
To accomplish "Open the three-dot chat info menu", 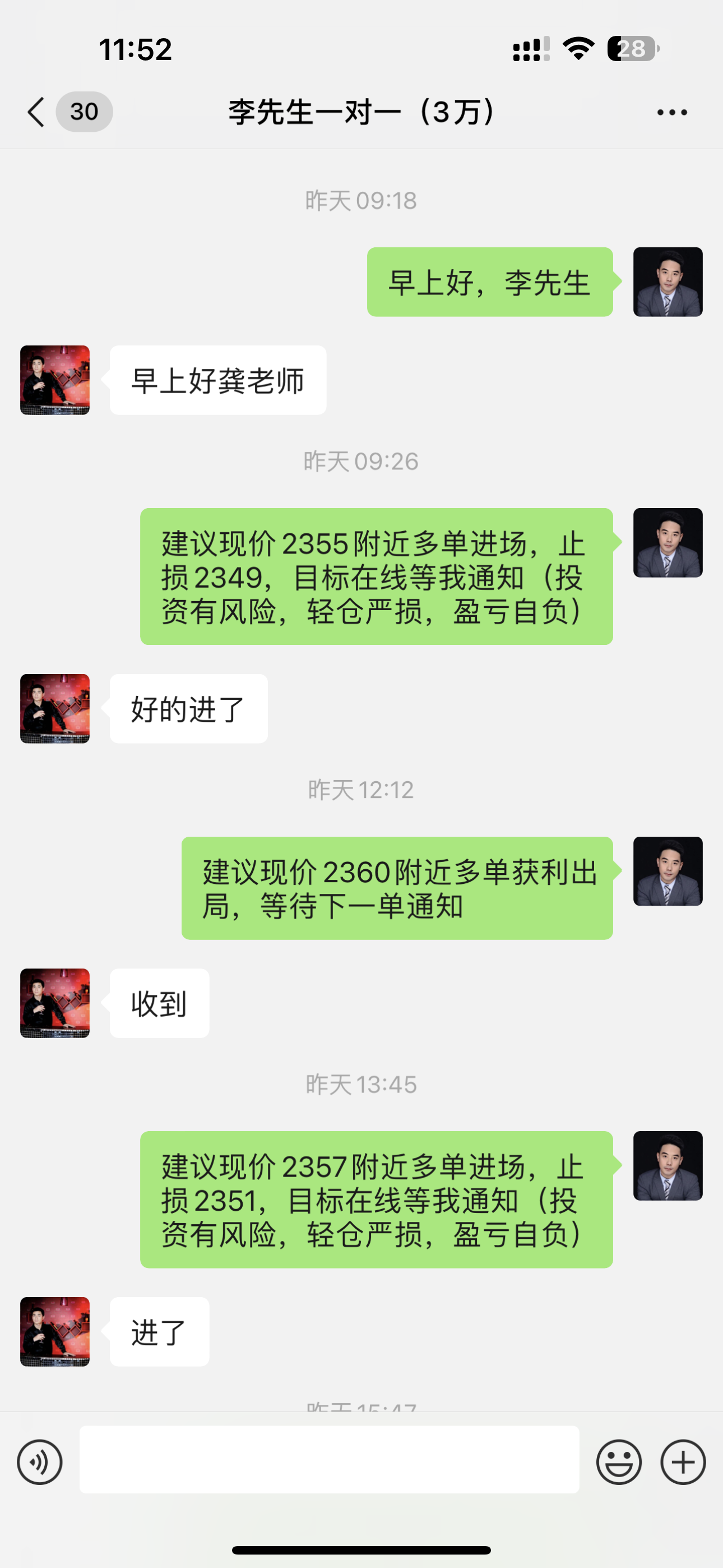I will pyautogui.click(x=672, y=112).
